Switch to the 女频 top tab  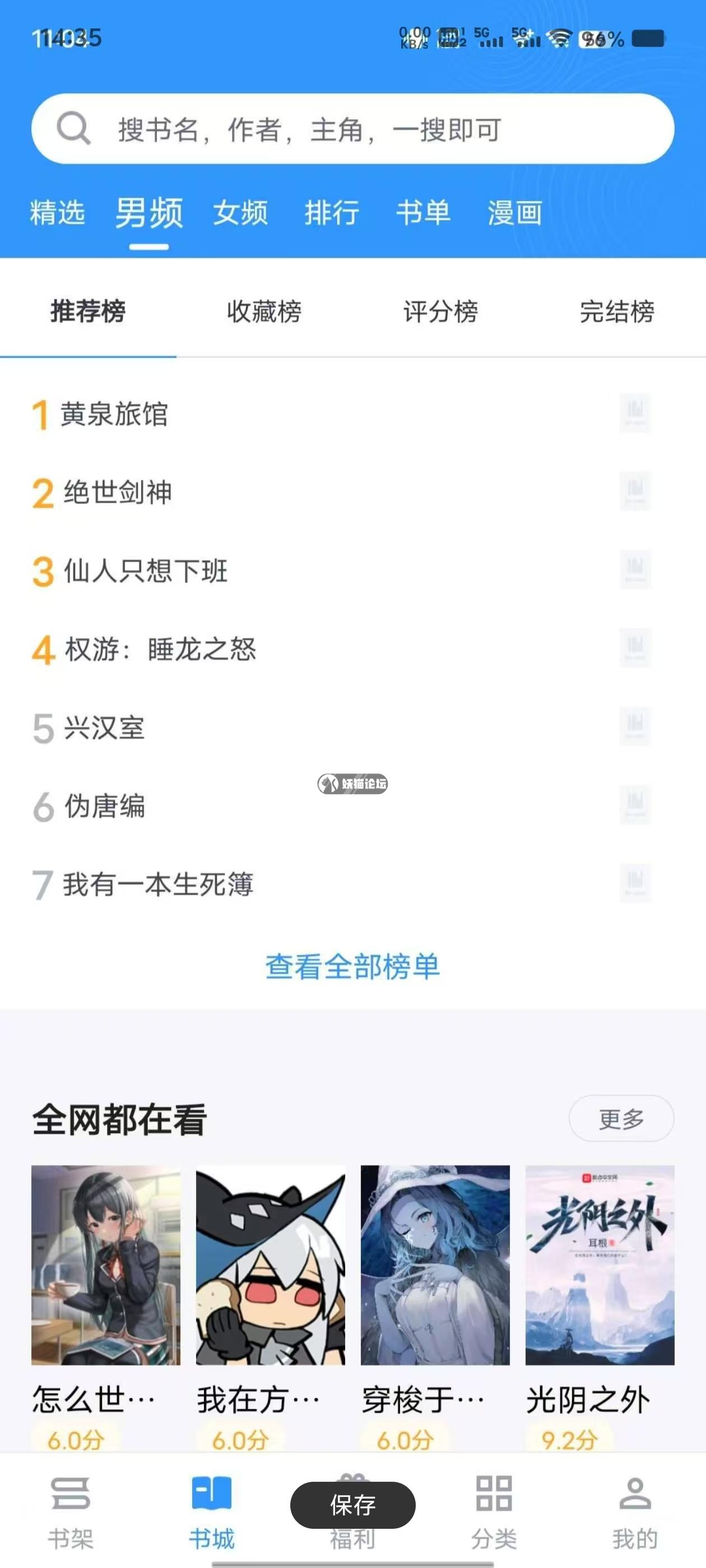(x=240, y=213)
